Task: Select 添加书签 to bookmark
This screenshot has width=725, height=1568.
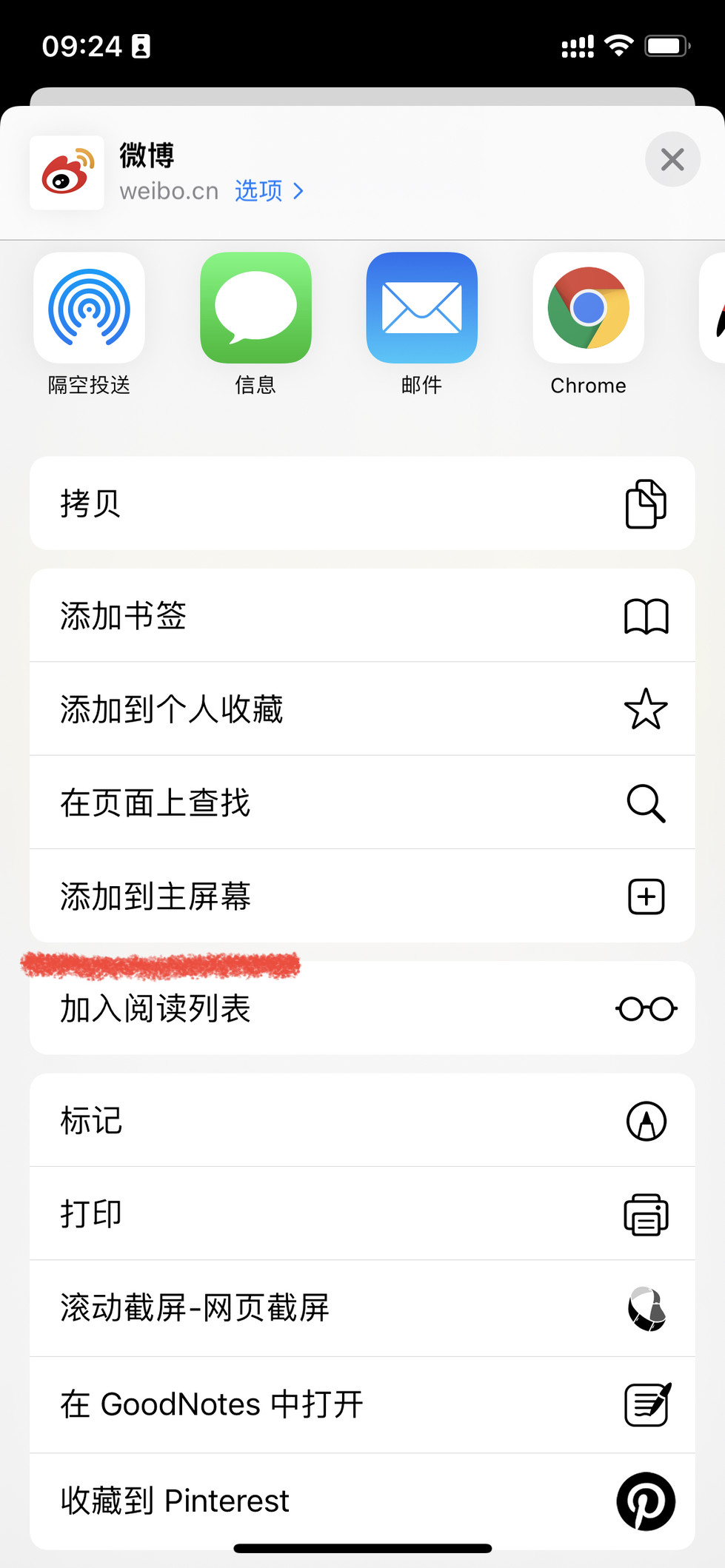Action: tap(362, 616)
